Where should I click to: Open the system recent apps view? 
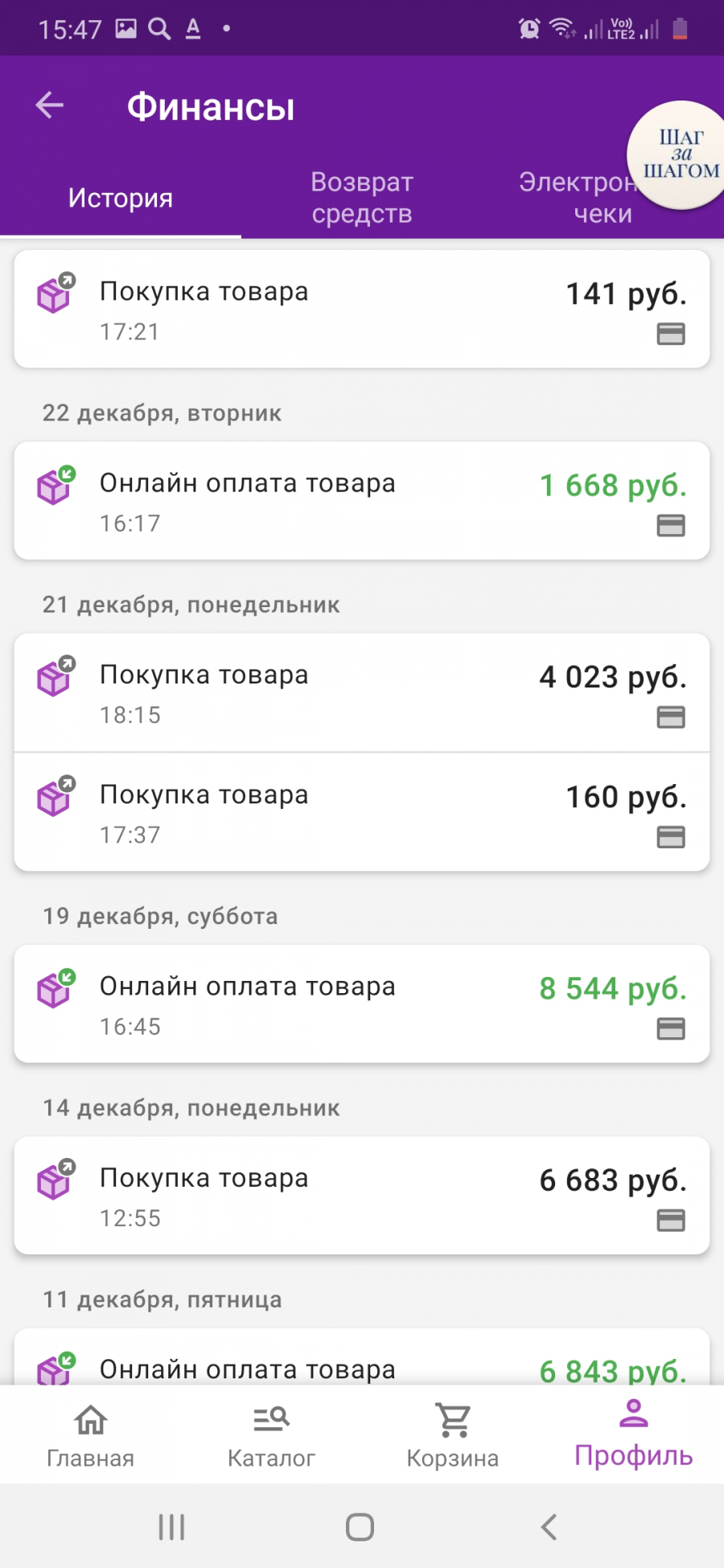point(171,1526)
